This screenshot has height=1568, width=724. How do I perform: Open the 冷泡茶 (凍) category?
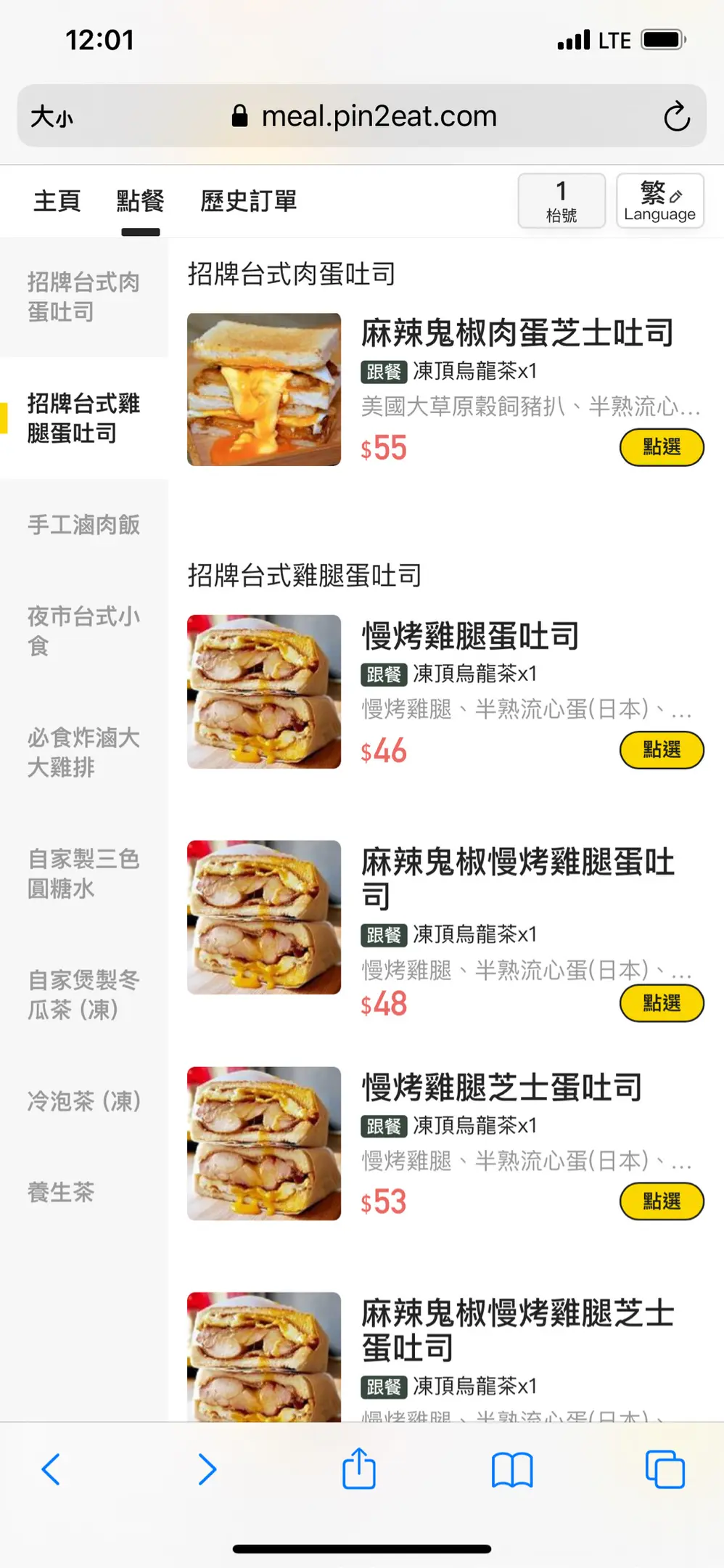[83, 1101]
